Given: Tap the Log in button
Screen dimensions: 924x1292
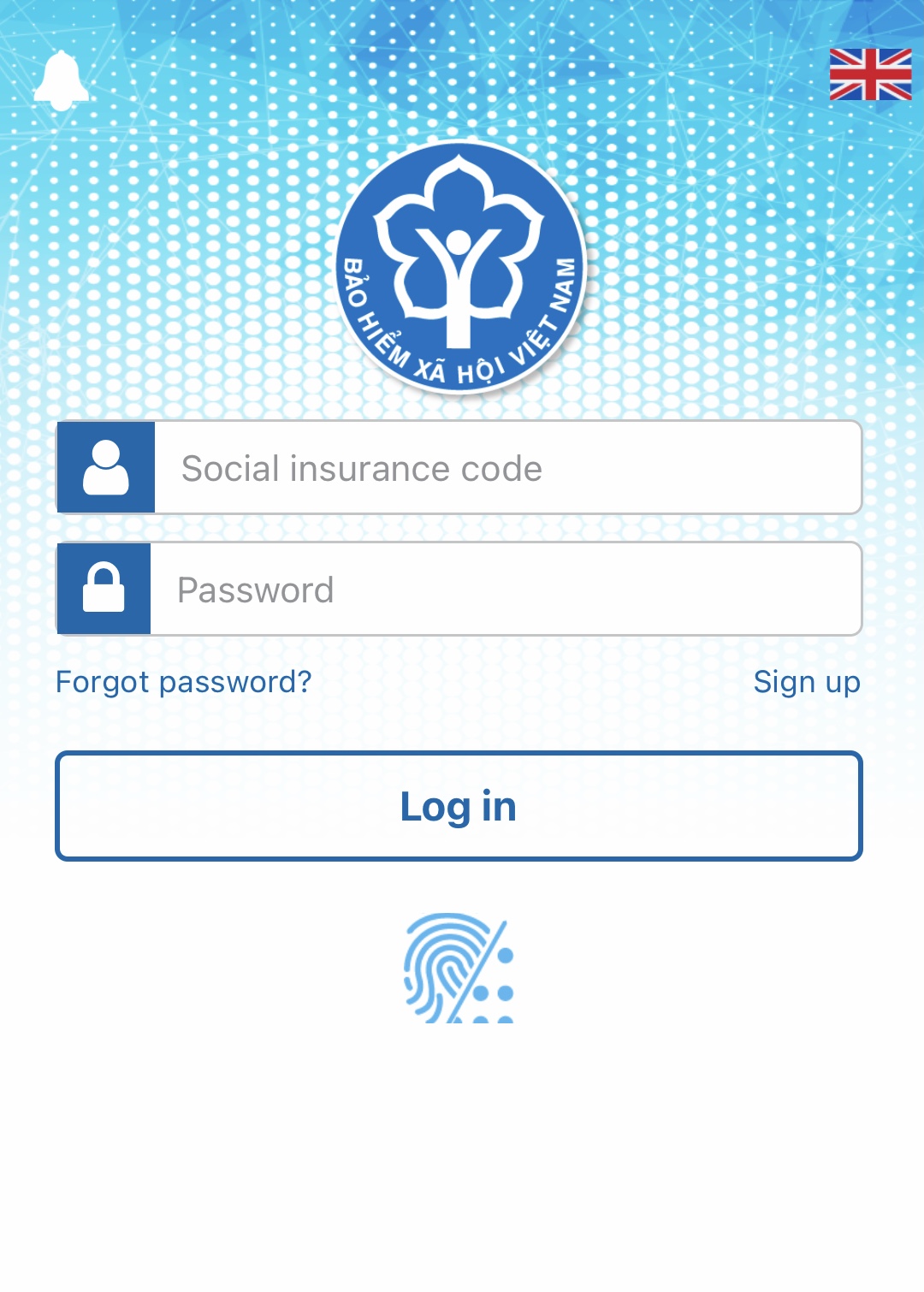Looking at the screenshot, I should [x=459, y=806].
